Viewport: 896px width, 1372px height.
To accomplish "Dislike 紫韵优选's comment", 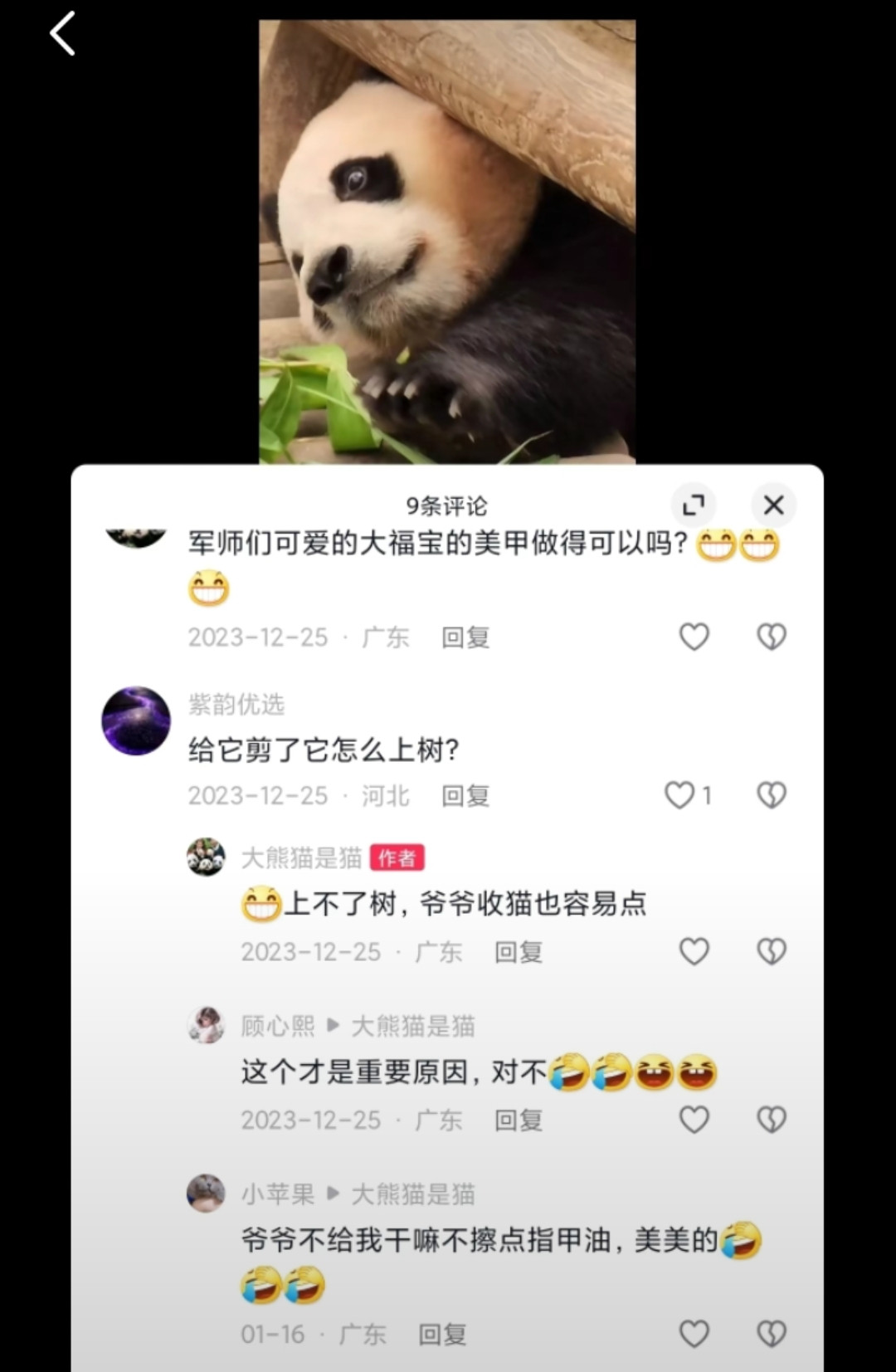I will coord(772,795).
